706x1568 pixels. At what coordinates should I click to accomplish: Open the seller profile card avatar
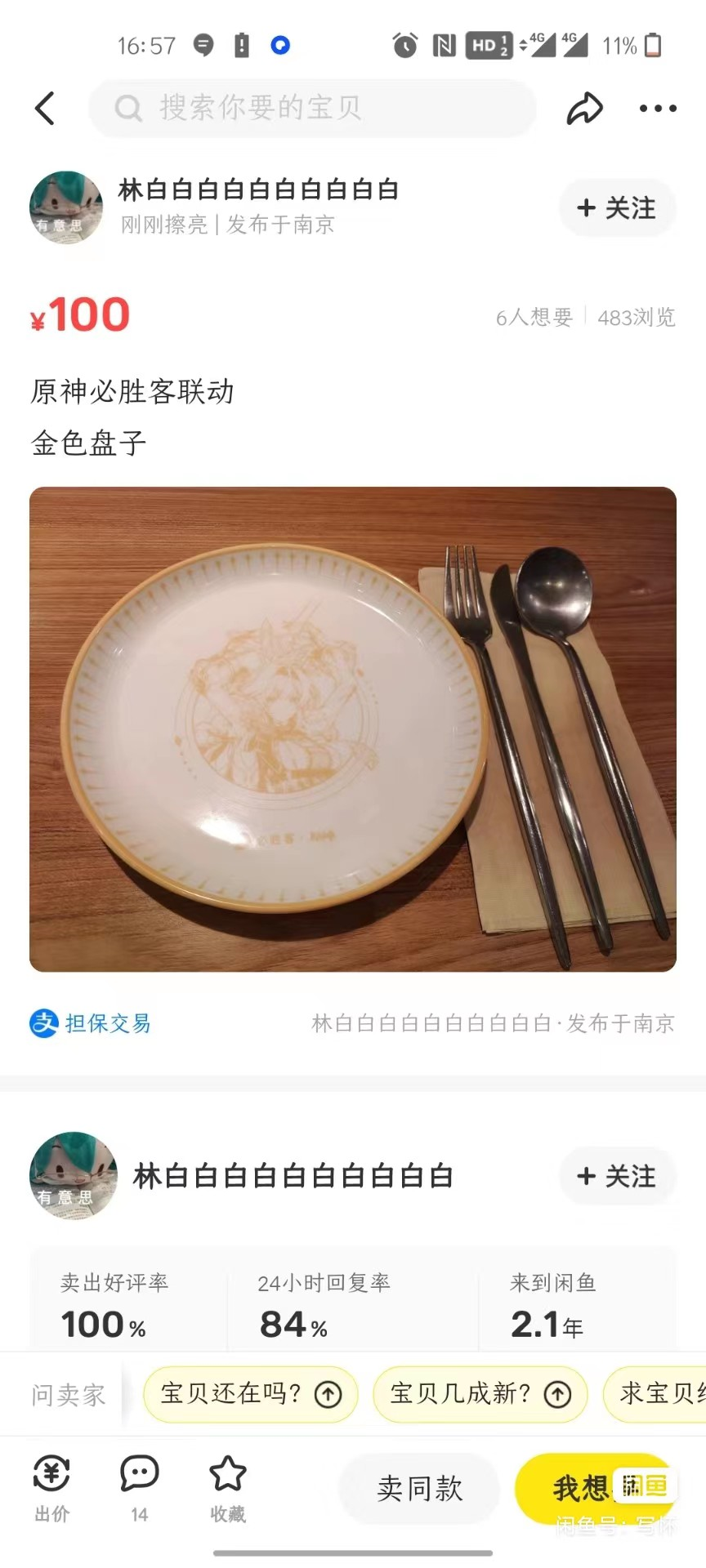(73, 1176)
